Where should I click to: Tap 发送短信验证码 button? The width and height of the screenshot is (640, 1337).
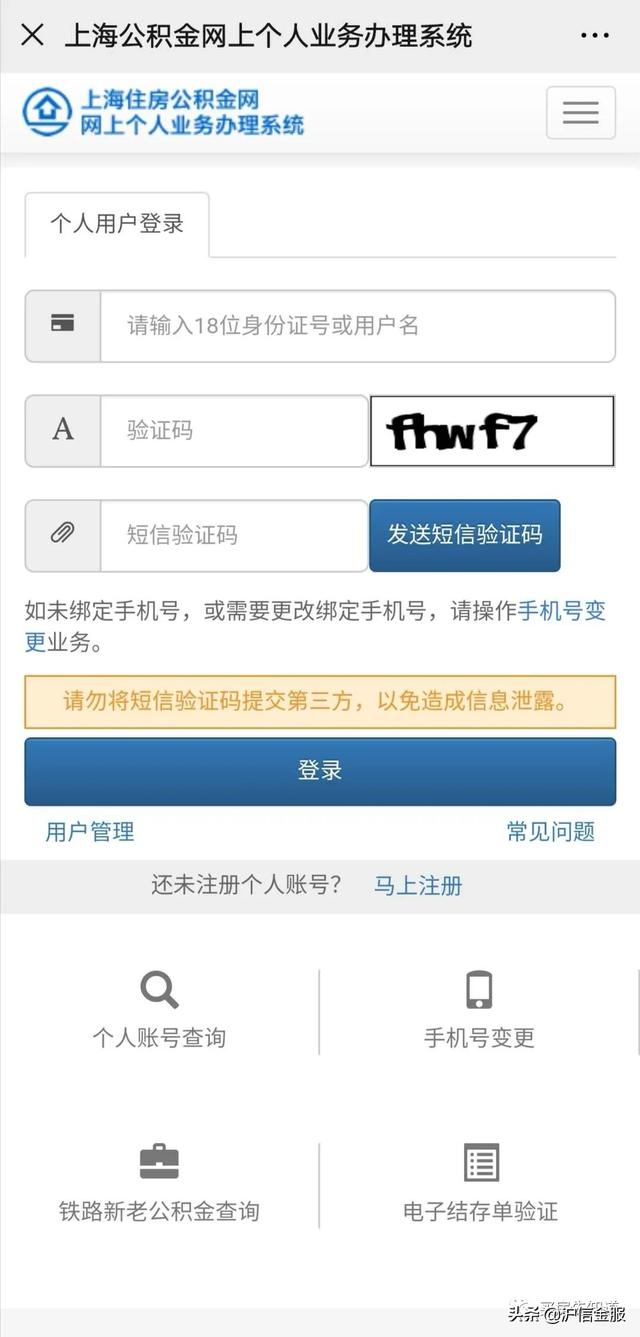(x=464, y=535)
